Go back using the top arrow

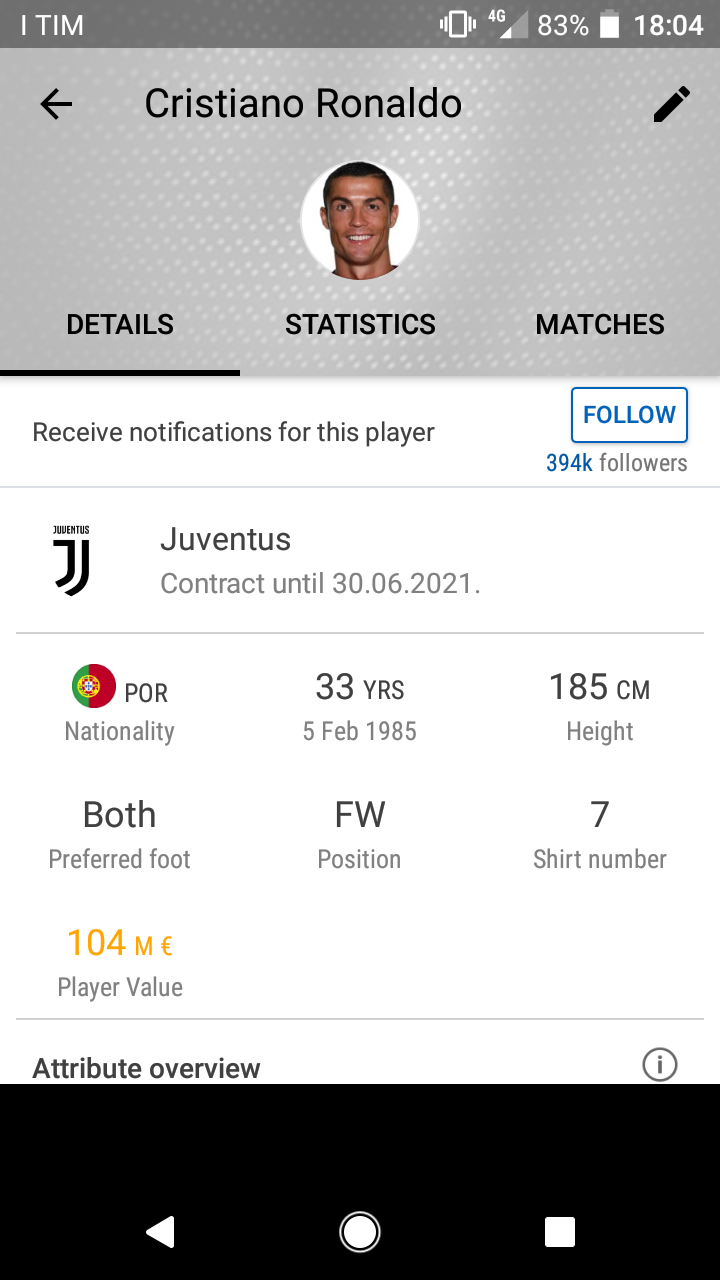[x=56, y=104]
